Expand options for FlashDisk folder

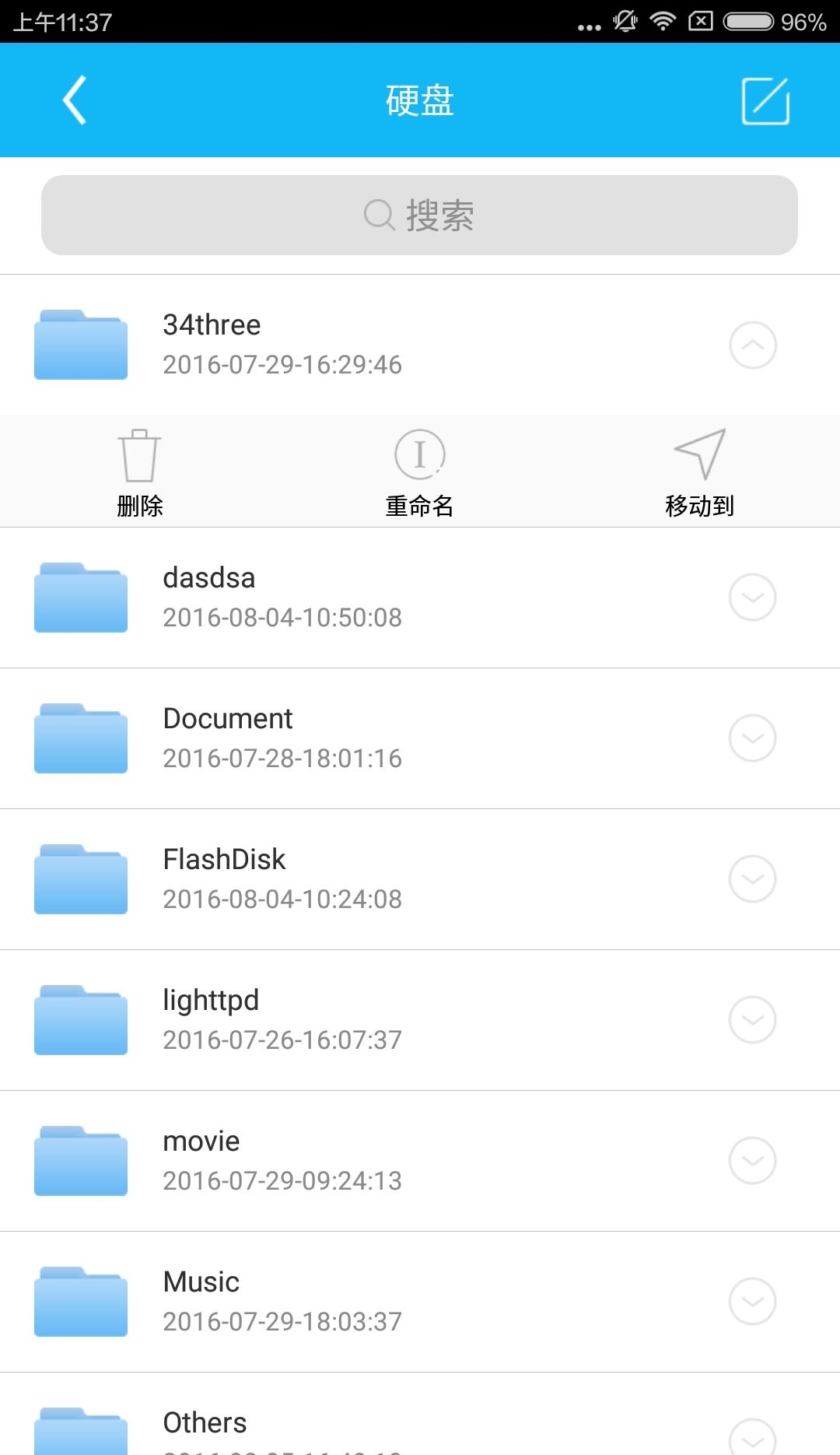[753, 879]
